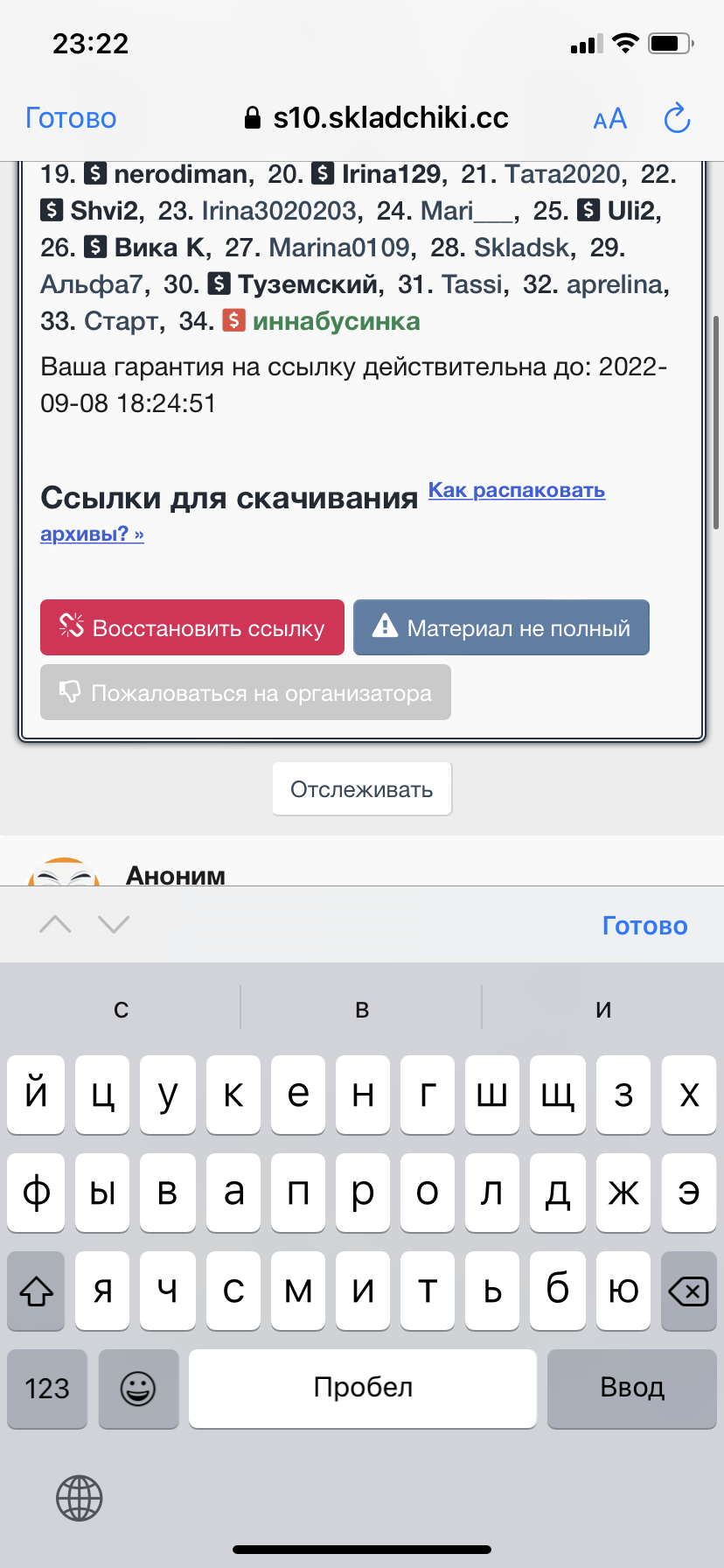Tap the Ввод key

632,1389
